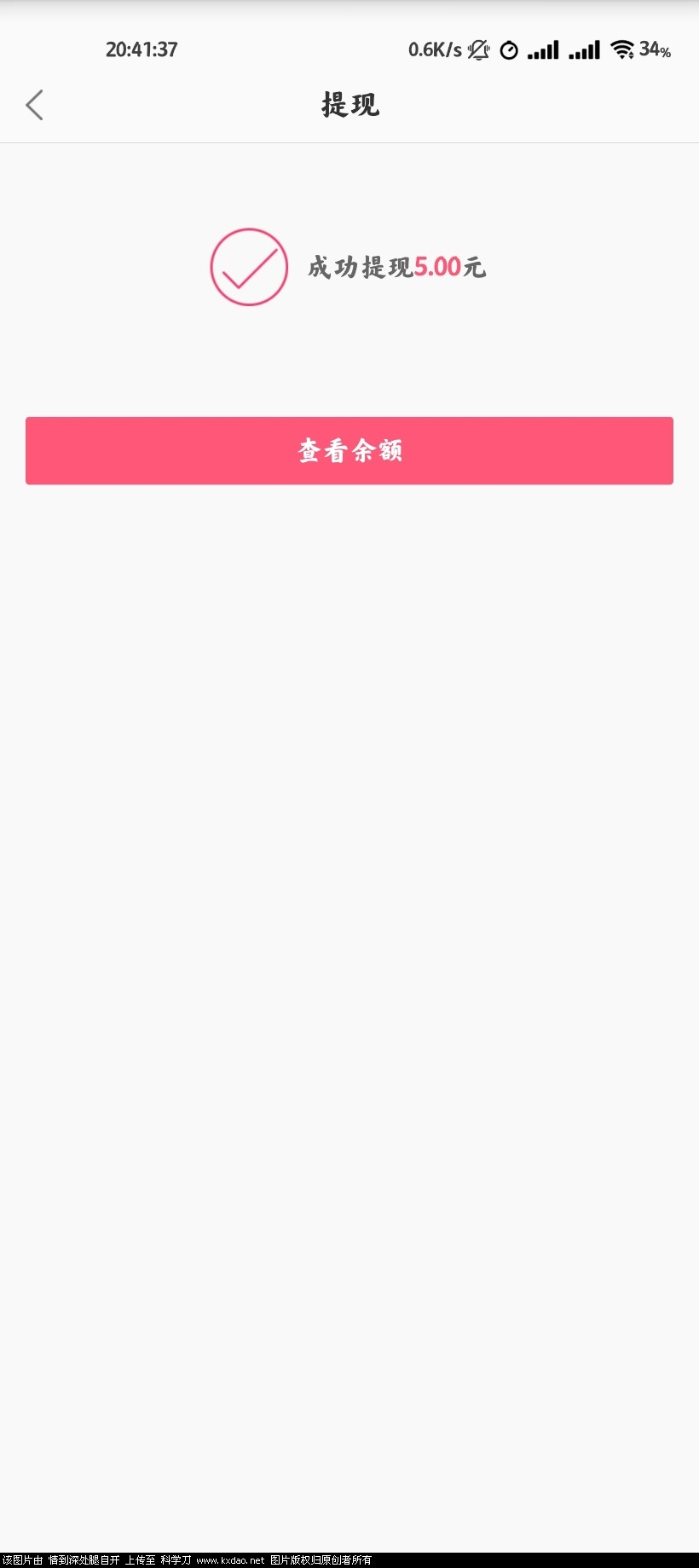Viewport: 699px width, 1568px height.
Task: Tap the alarm timer icon in the status bar
Action: [509, 50]
